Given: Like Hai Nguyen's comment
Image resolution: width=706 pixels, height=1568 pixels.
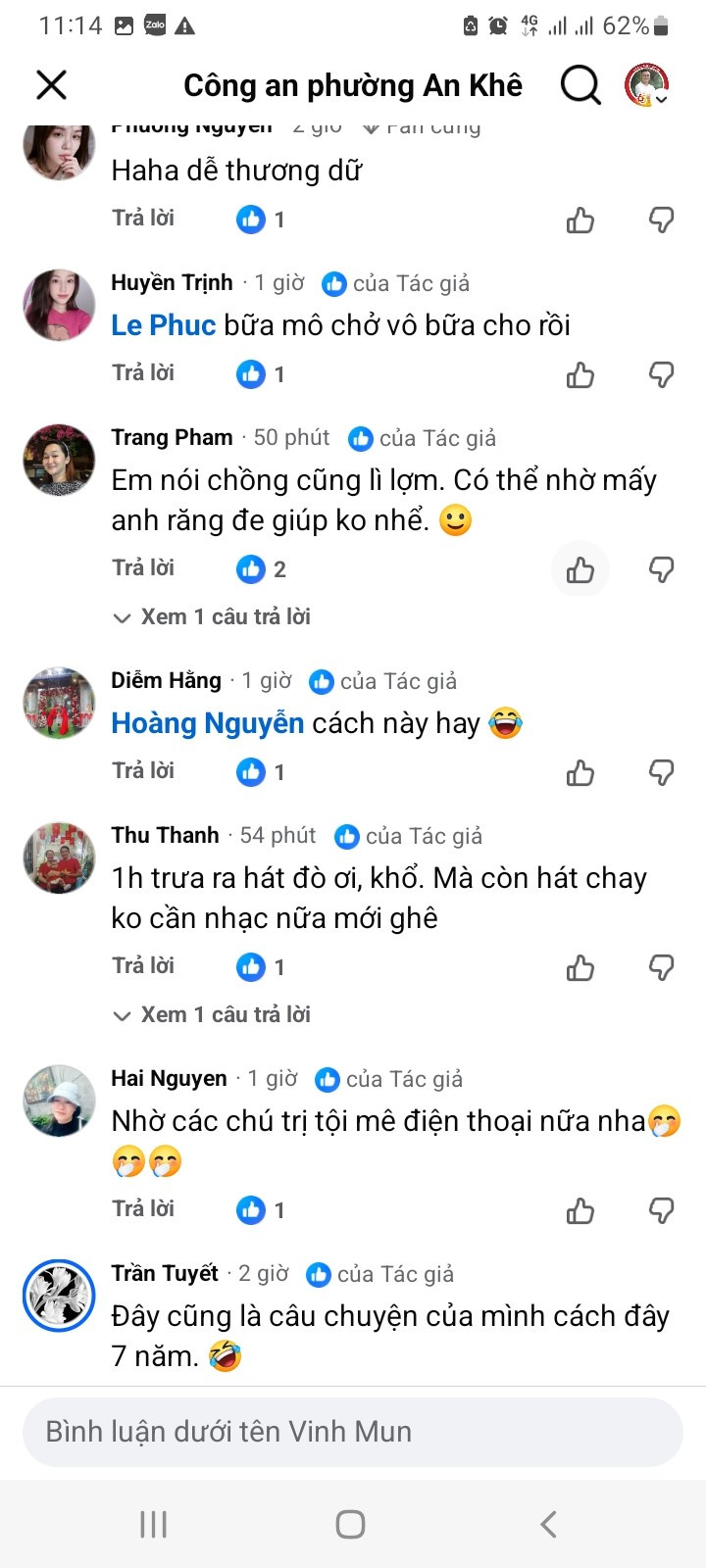Looking at the screenshot, I should (580, 1211).
